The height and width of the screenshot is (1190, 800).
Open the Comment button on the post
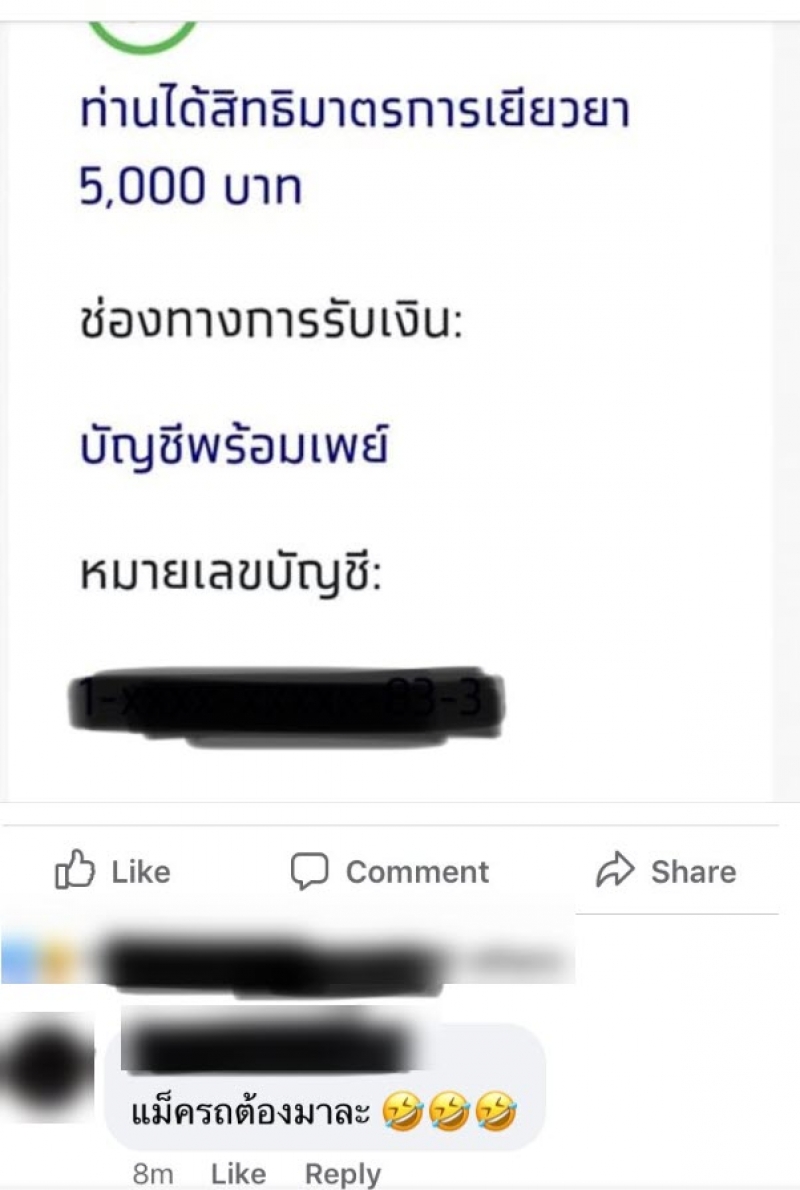pos(390,872)
